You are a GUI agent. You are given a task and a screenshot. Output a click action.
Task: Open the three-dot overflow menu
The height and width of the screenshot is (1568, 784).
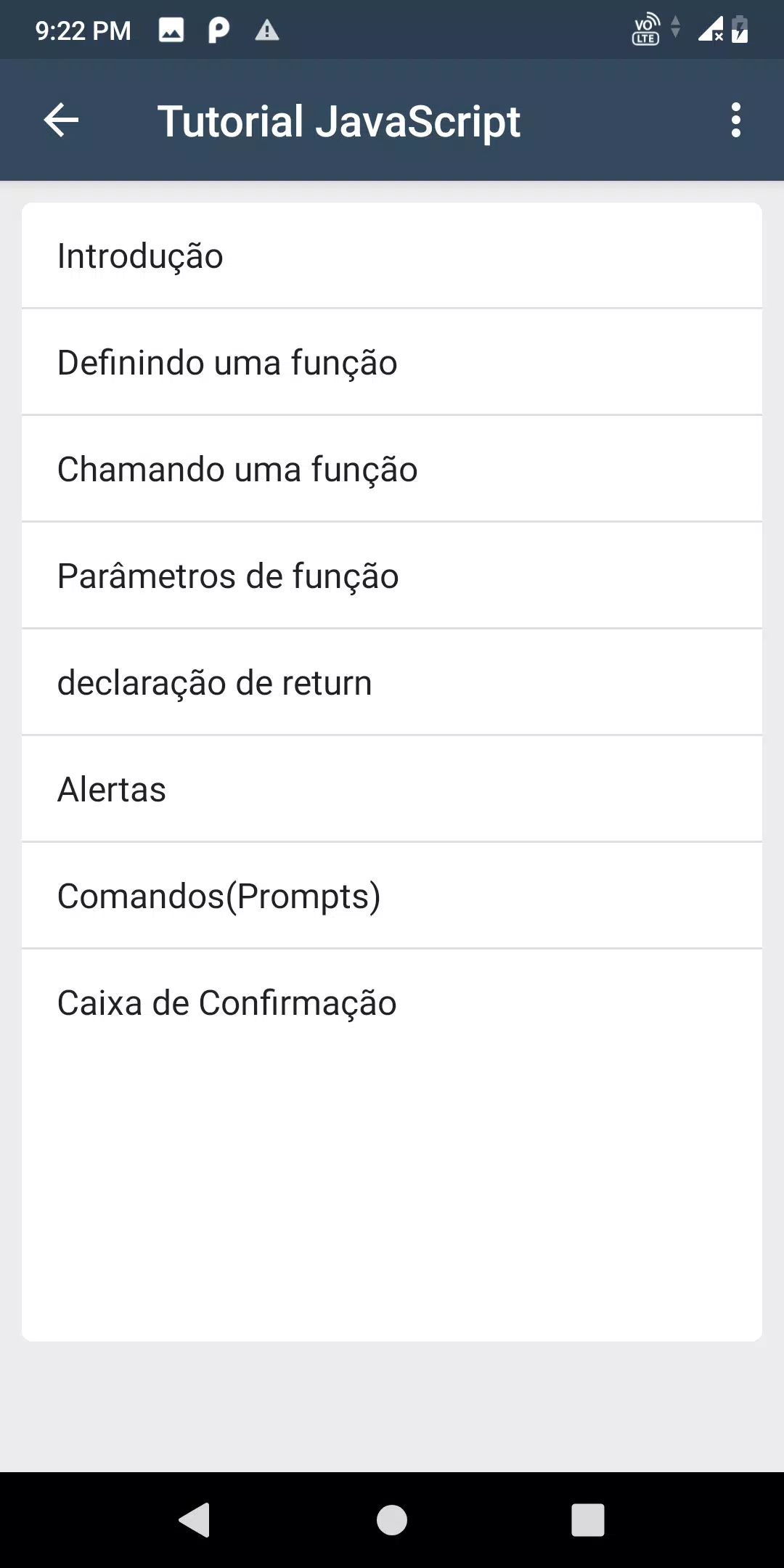pos(736,120)
